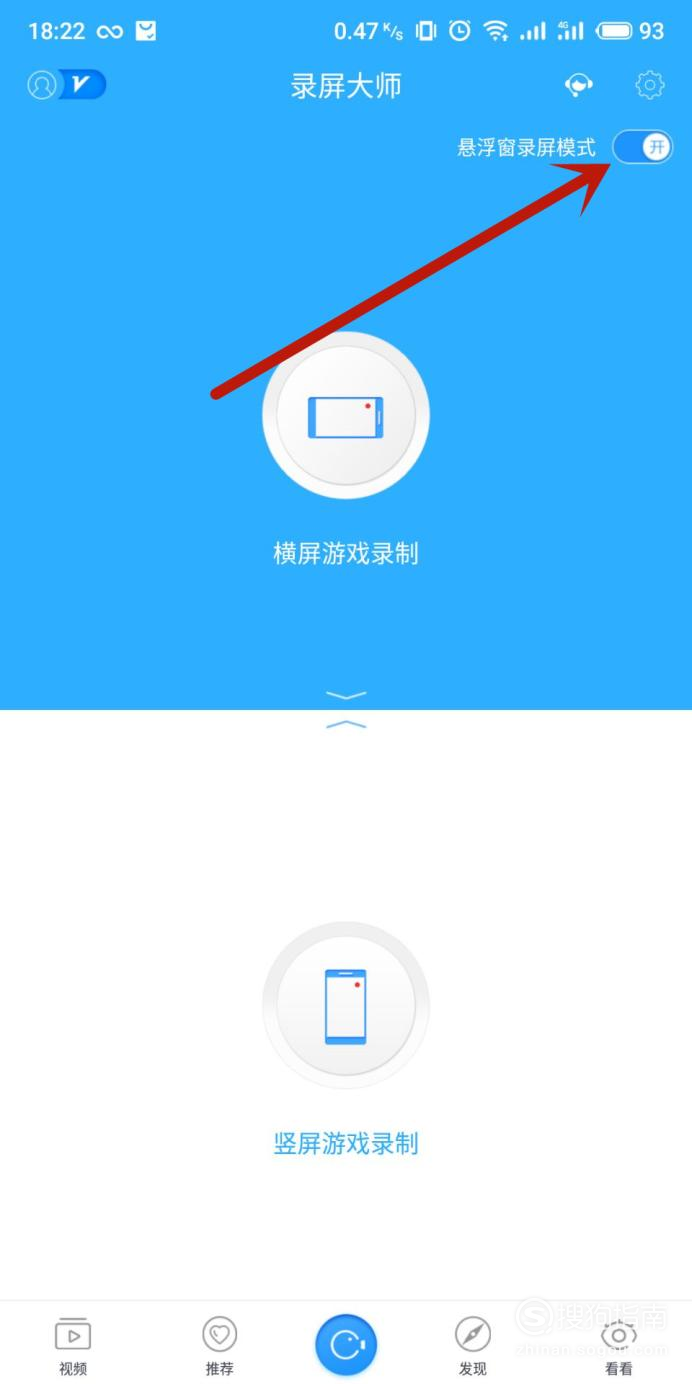Switch to the 视频 tab
This screenshot has height=1384, width=692.
73,1347
